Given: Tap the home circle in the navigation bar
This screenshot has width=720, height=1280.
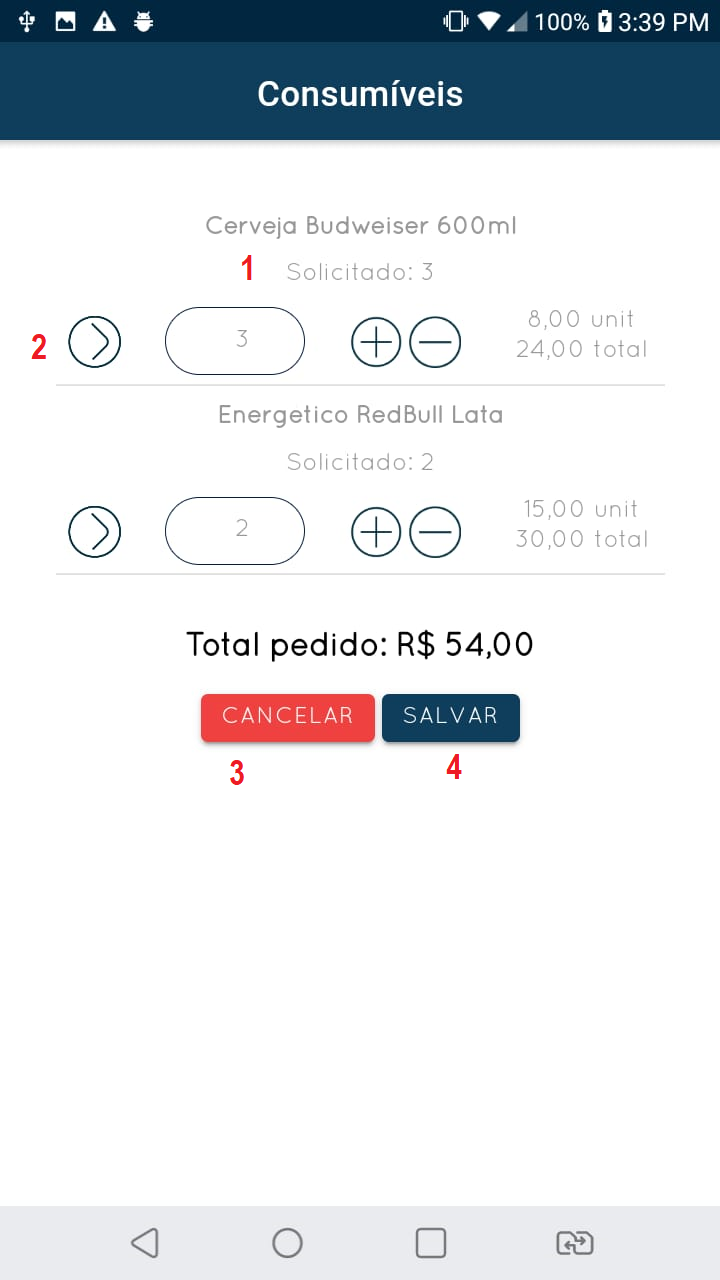Looking at the screenshot, I should 287,1242.
